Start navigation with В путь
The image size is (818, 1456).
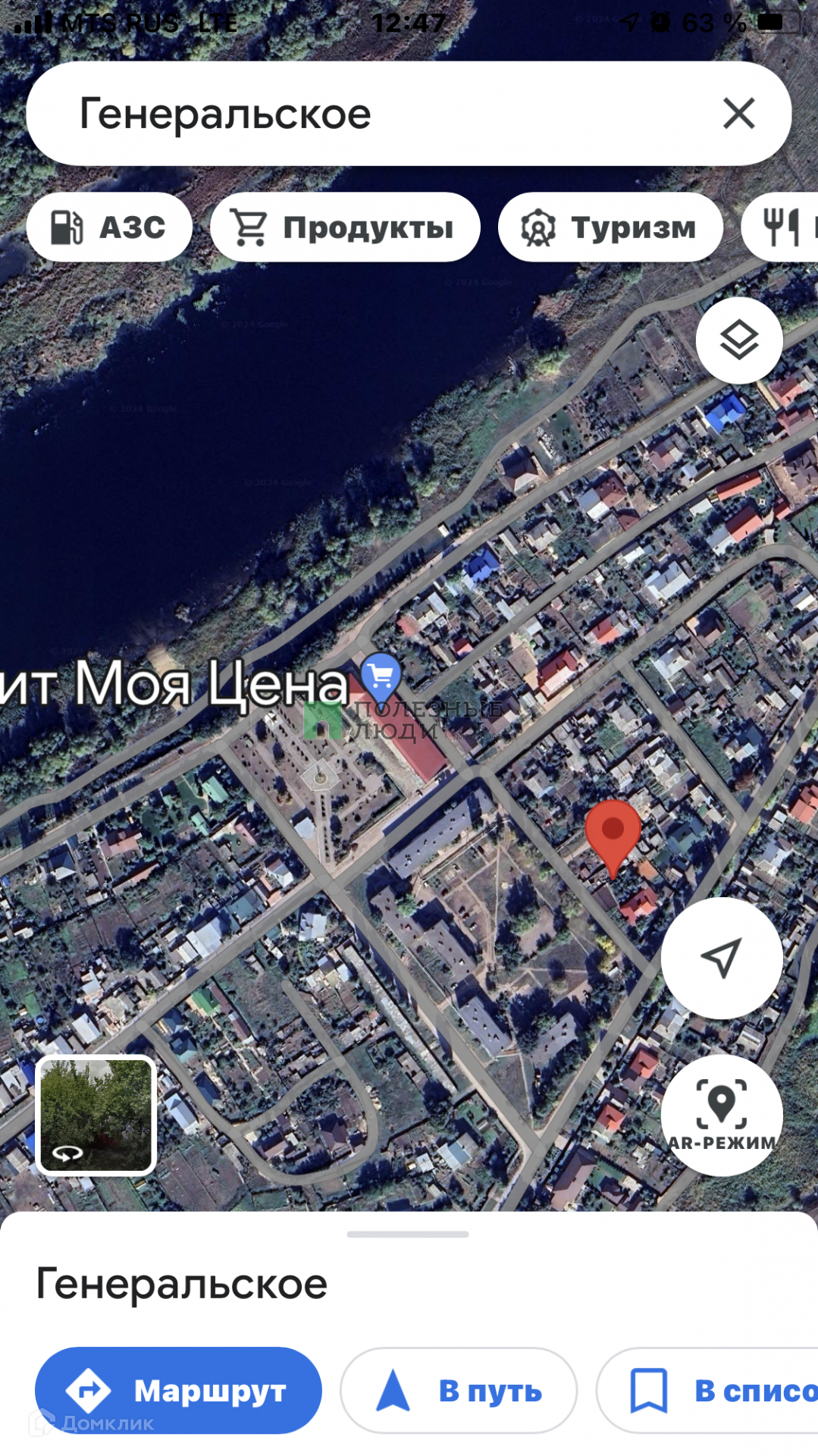[x=459, y=1390]
